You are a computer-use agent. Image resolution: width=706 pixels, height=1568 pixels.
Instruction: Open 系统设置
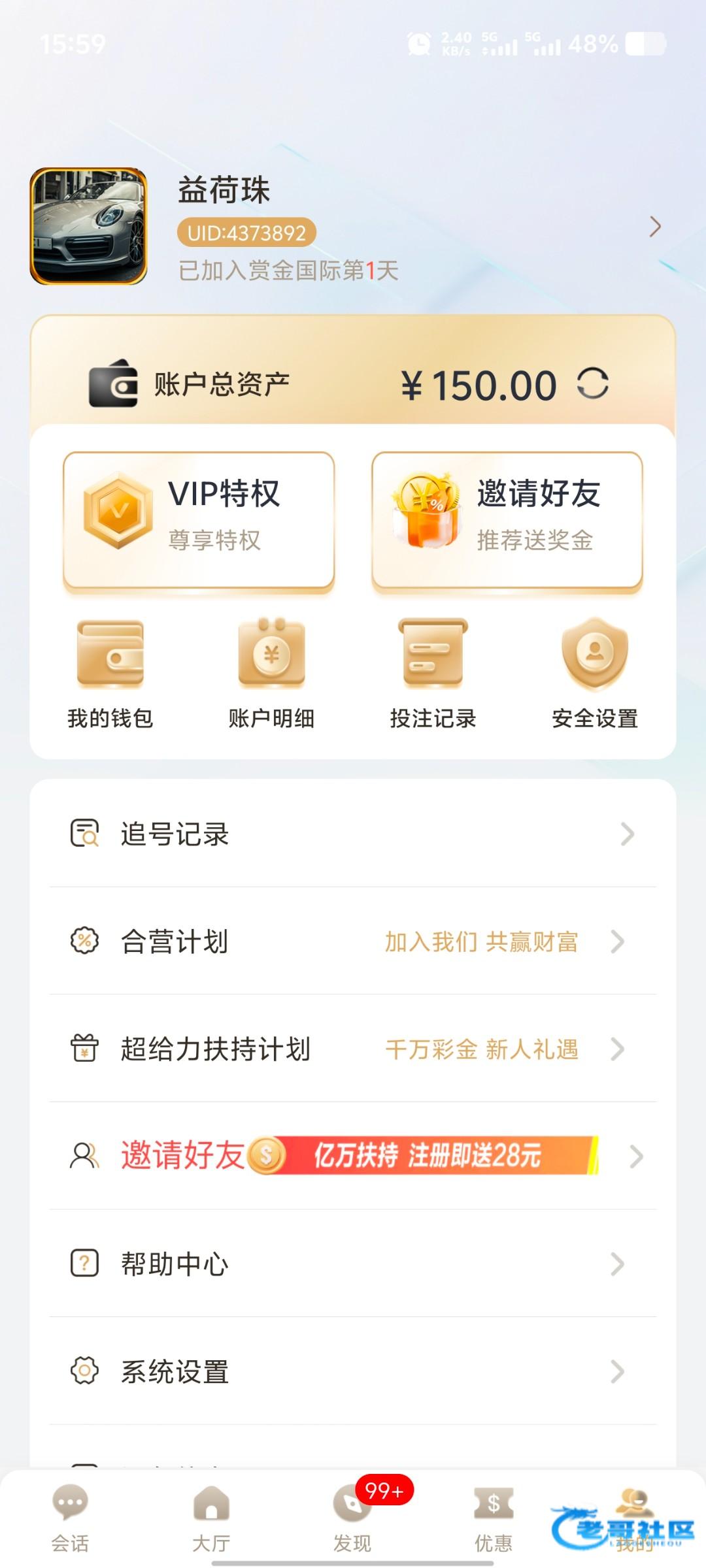point(353,1371)
